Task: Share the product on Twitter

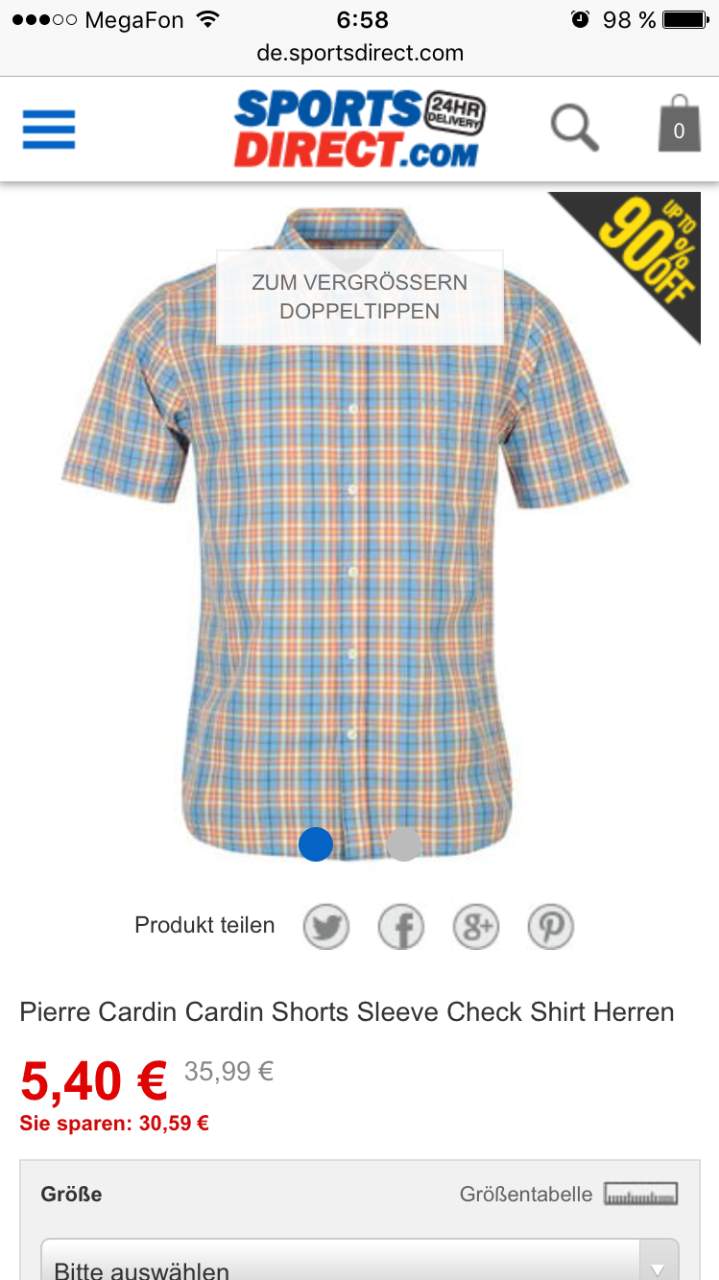Action: [x=326, y=926]
